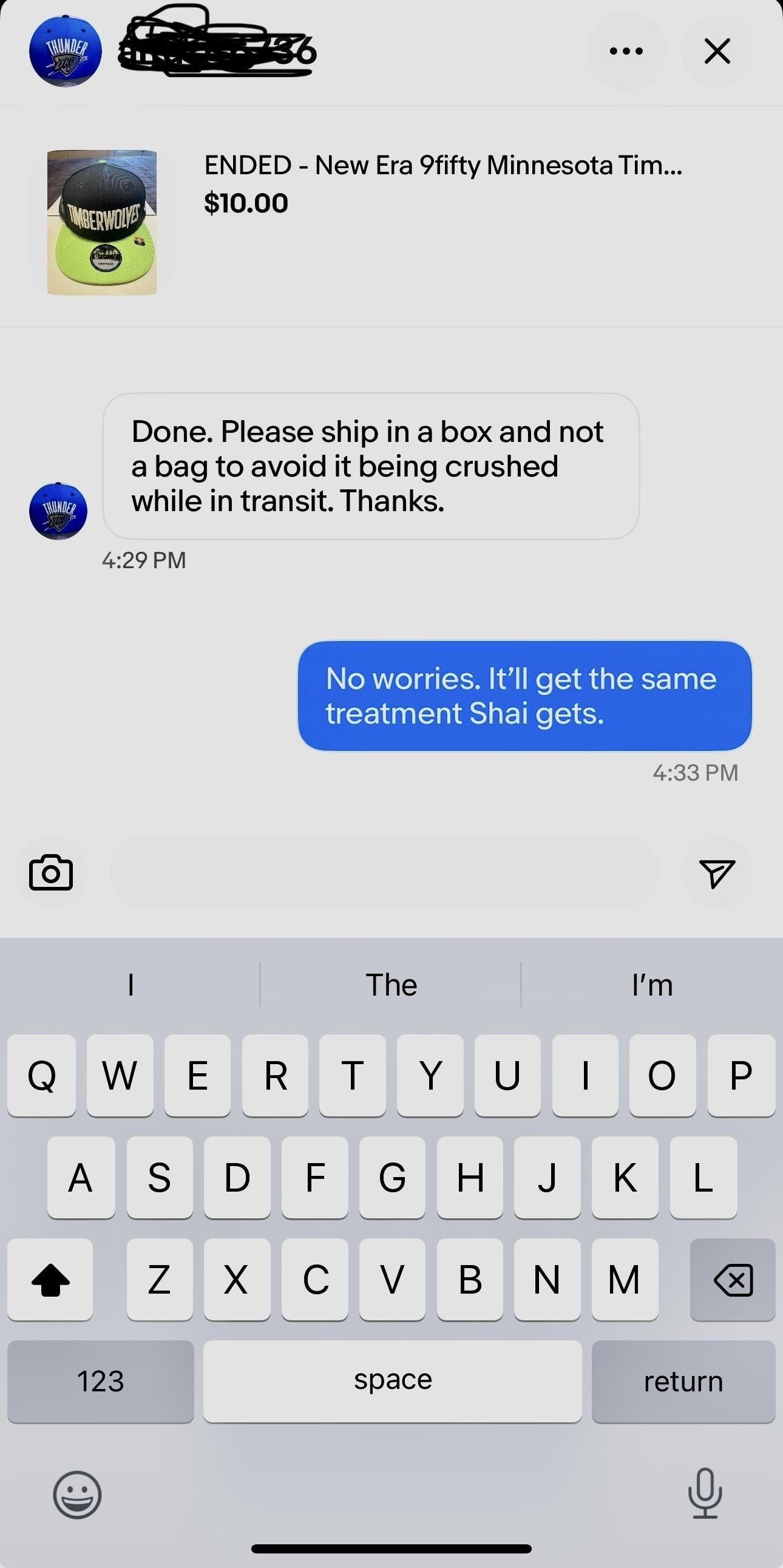Hit the backspace key
Viewport: 783px width, 1568px height.
point(733,1280)
